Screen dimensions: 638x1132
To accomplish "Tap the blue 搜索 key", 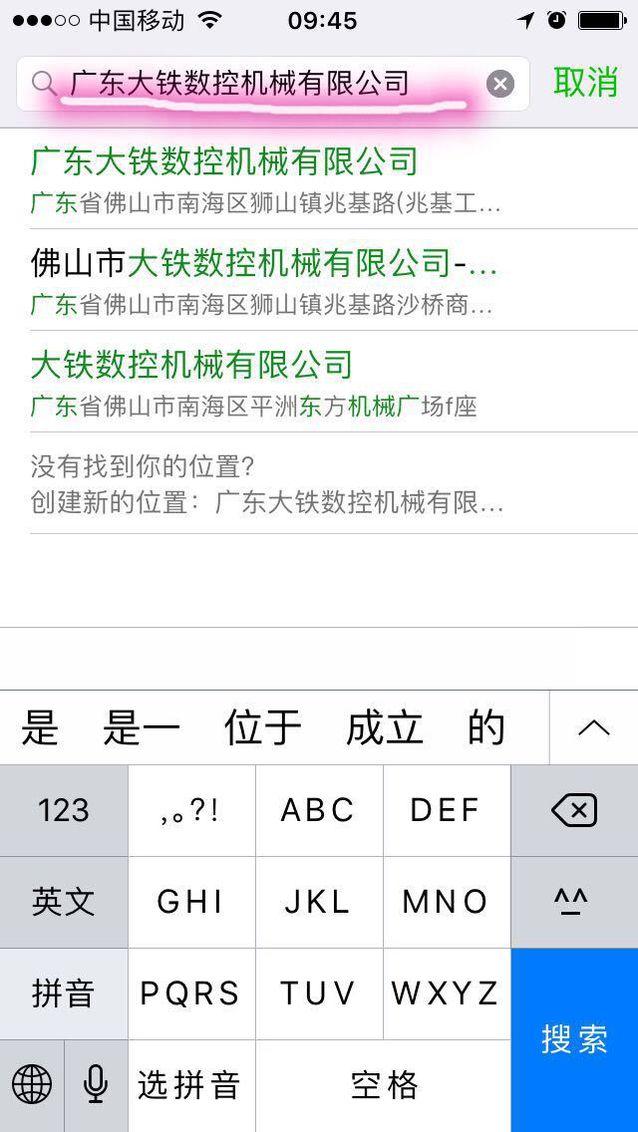I will pos(574,1040).
